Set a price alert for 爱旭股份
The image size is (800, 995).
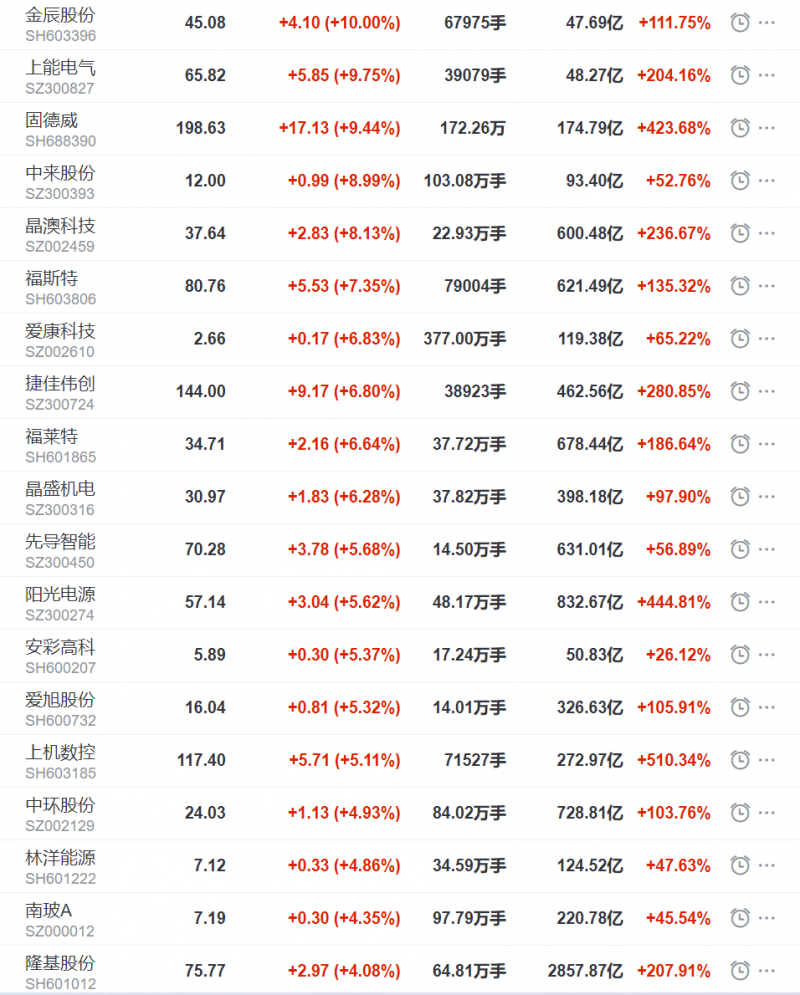coord(740,707)
